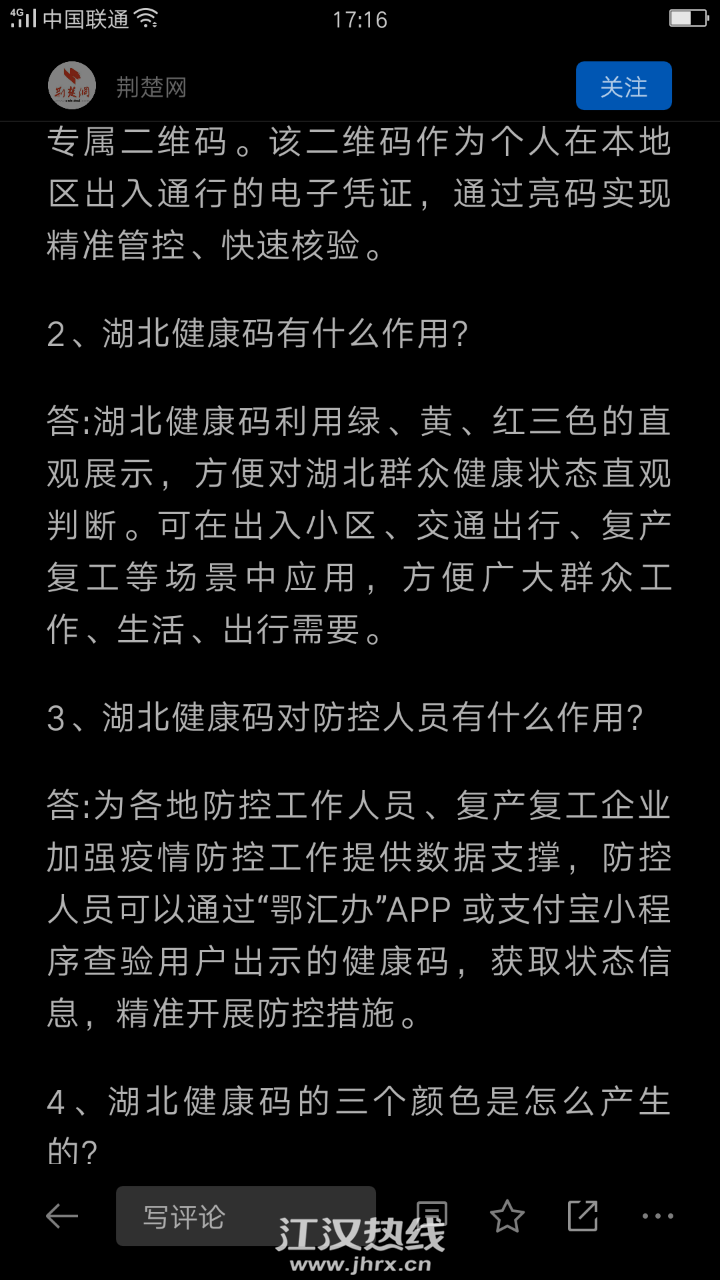Go back with the arrow icon
Image resolution: width=720 pixels, height=1280 pixels.
click(x=62, y=1216)
